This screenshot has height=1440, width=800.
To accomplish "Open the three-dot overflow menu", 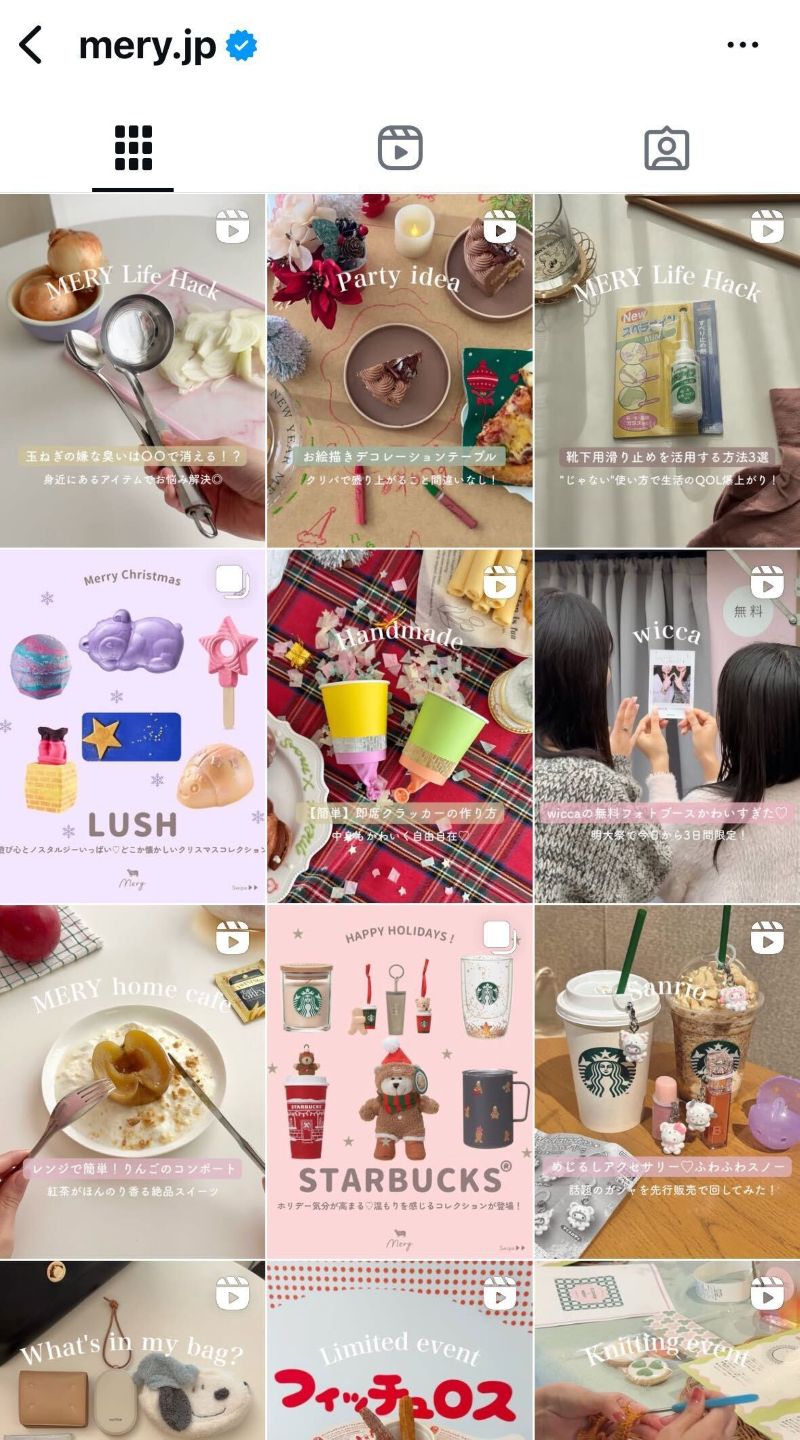I will coord(742,46).
